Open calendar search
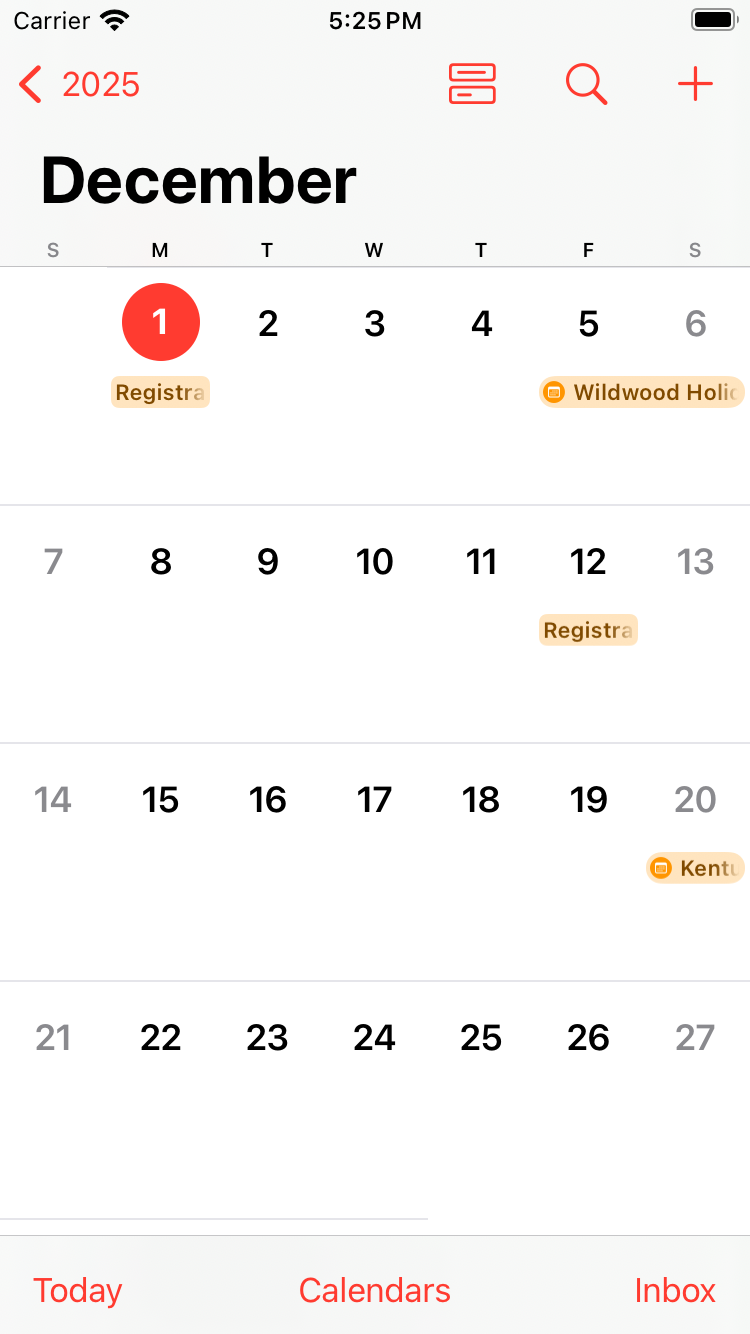Viewport: 750px width, 1334px height. 586,85
